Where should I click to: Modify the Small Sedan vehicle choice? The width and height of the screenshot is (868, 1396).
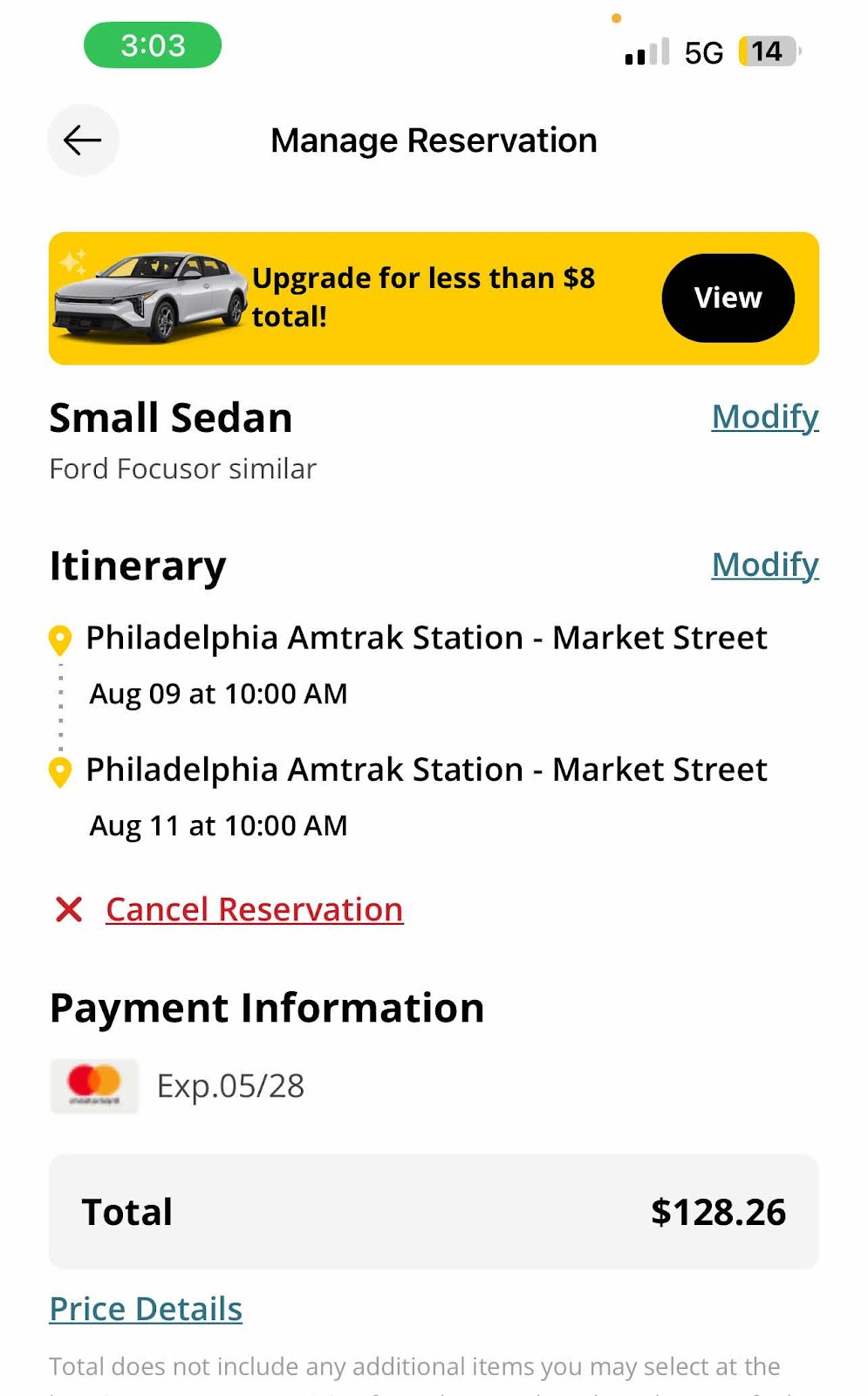(765, 417)
